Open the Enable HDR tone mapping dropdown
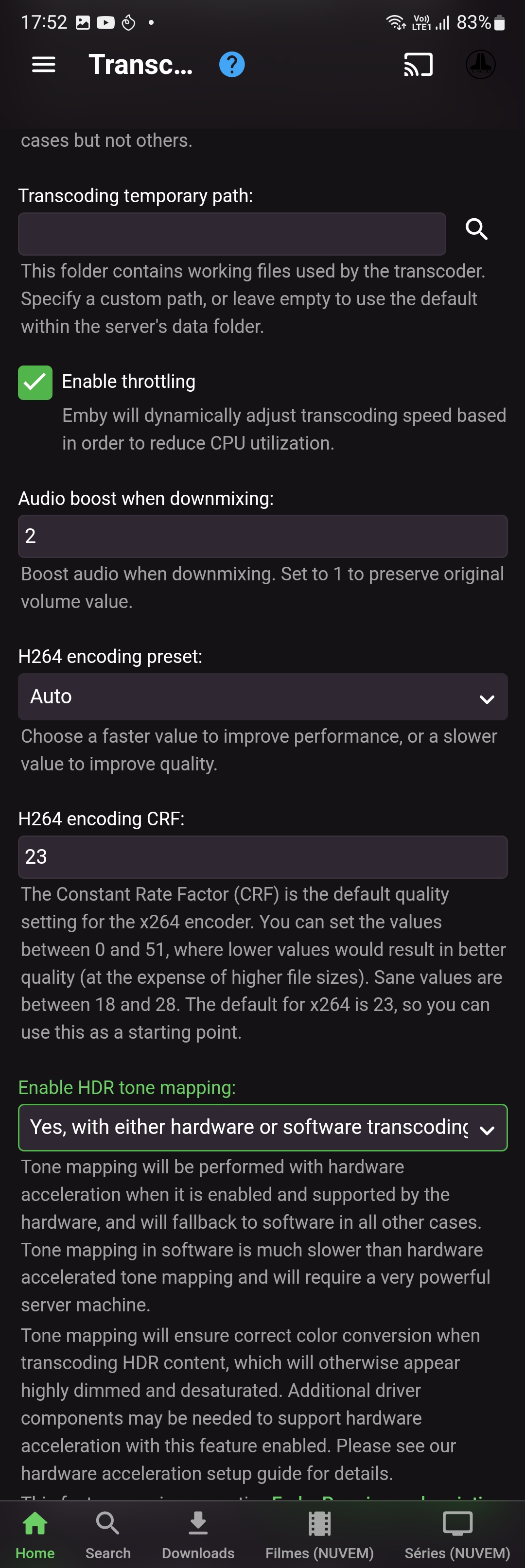 click(262, 1127)
